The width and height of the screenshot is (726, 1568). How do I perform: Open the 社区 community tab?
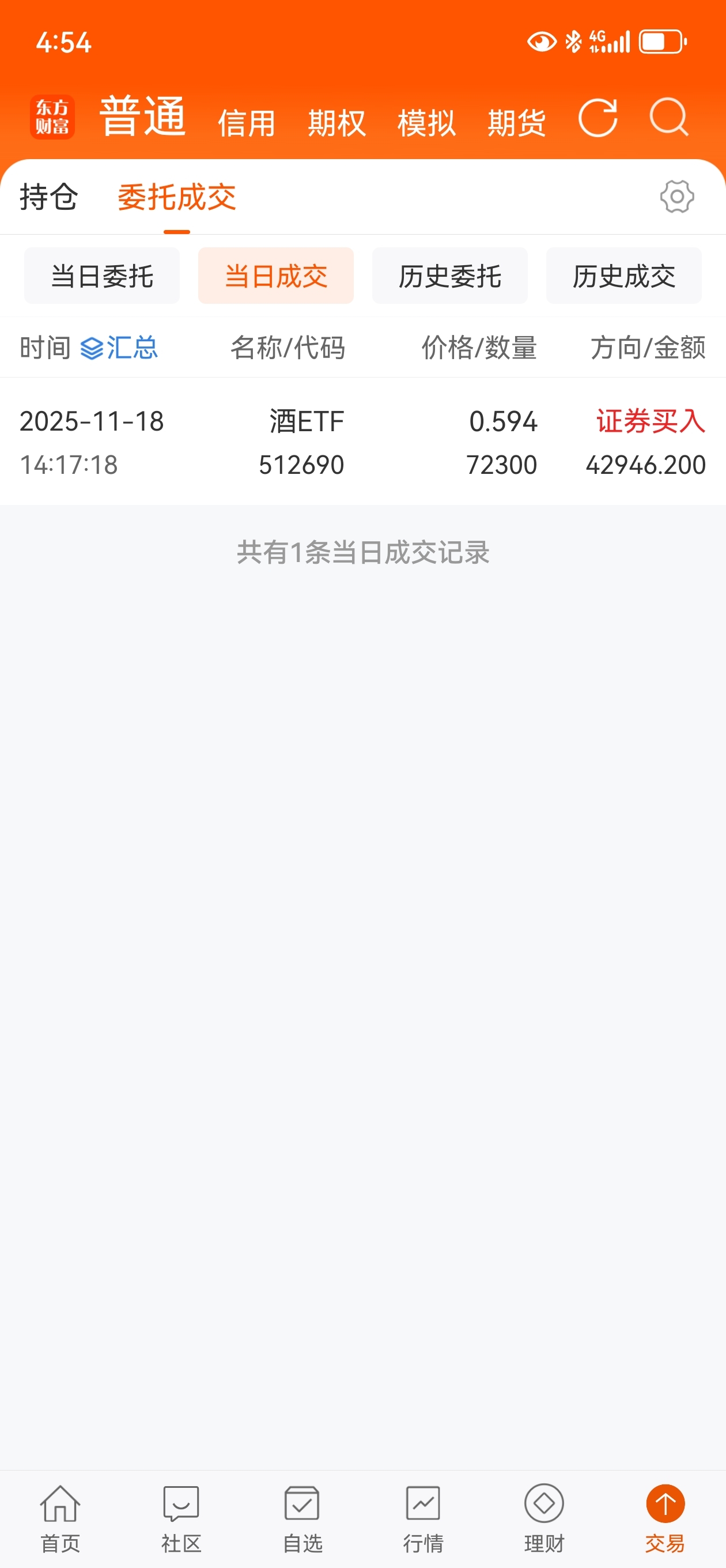click(x=181, y=1518)
